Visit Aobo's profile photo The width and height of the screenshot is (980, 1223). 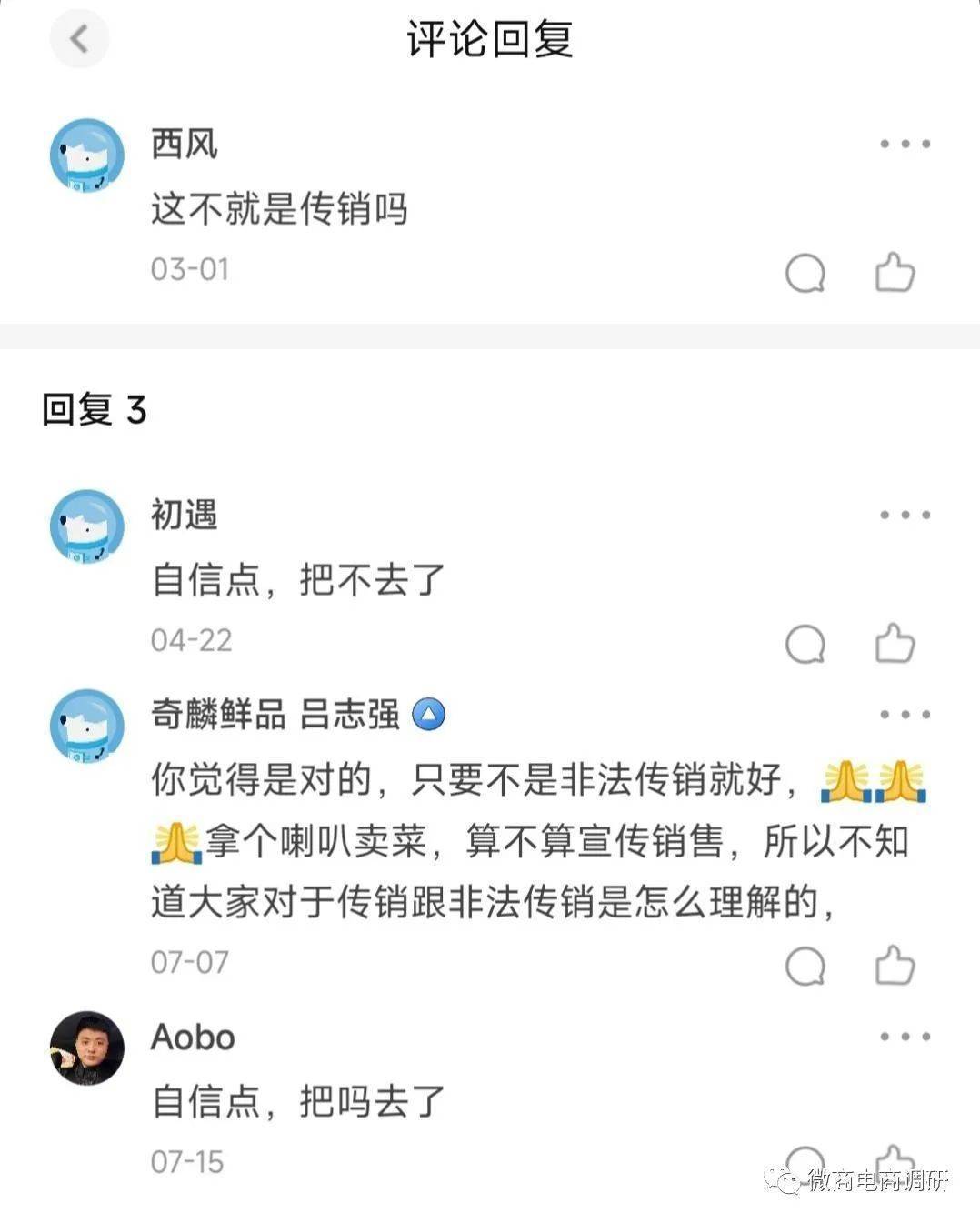tap(86, 1048)
